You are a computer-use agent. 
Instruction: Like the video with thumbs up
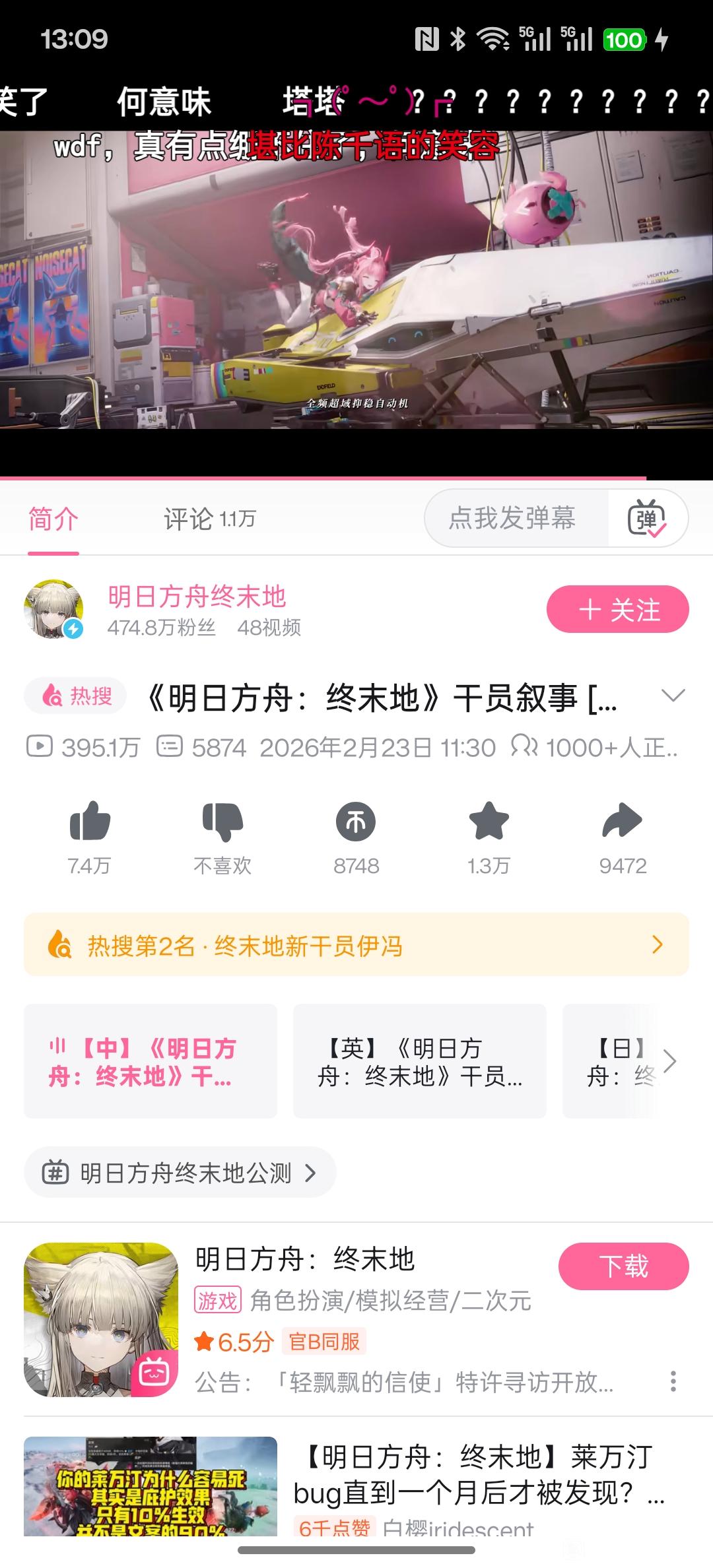click(x=90, y=822)
